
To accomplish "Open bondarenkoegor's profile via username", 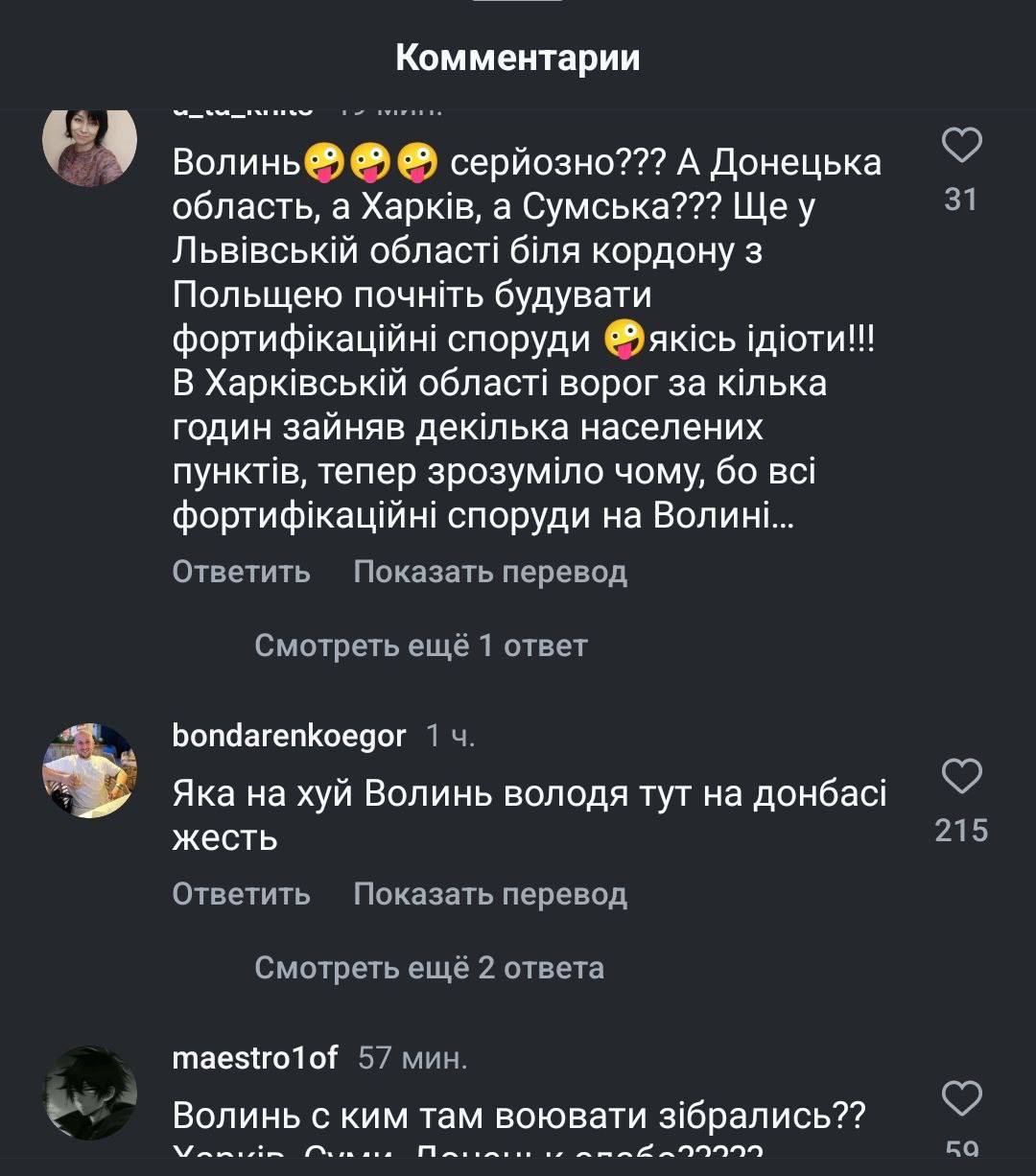I will point(289,736).
